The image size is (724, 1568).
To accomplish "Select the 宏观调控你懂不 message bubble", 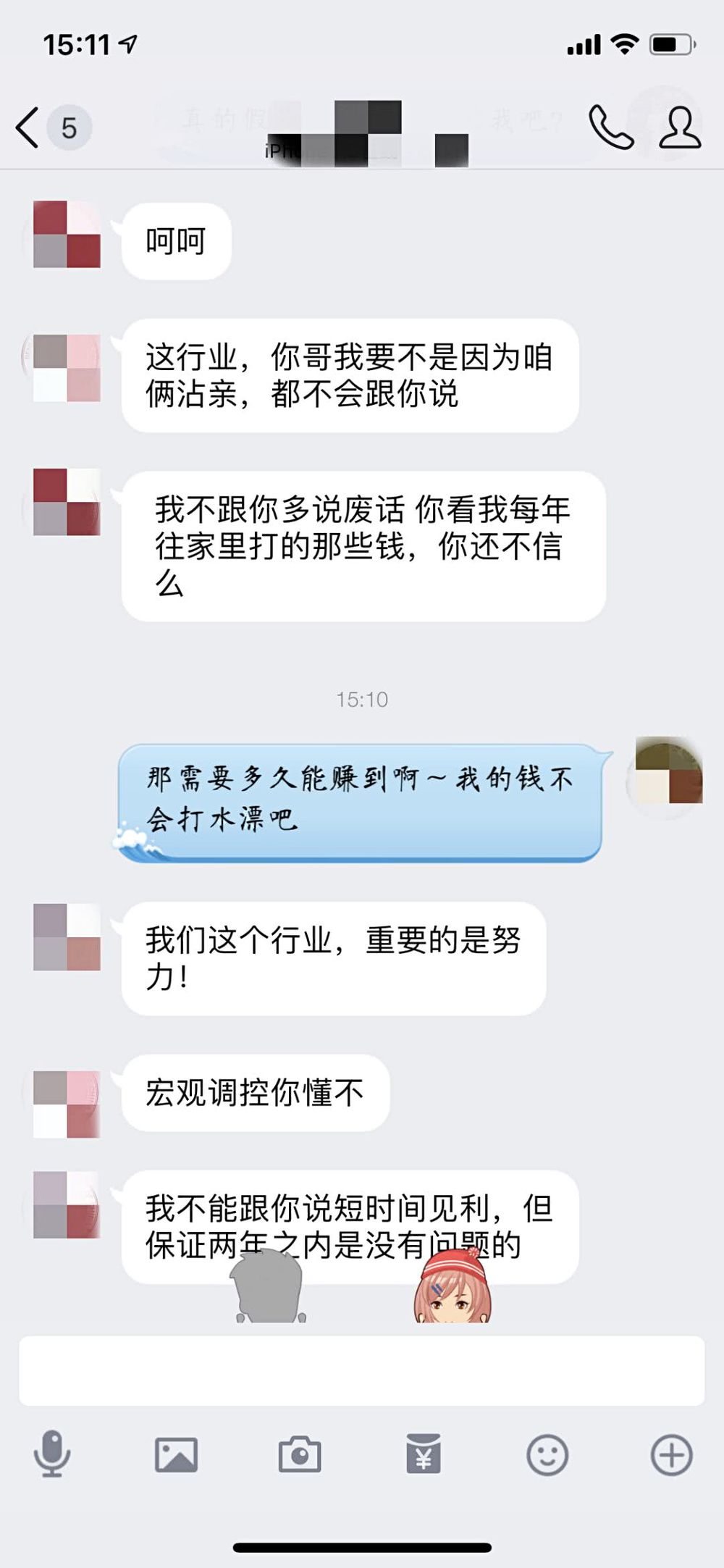I will click(x=253, y=1094).
